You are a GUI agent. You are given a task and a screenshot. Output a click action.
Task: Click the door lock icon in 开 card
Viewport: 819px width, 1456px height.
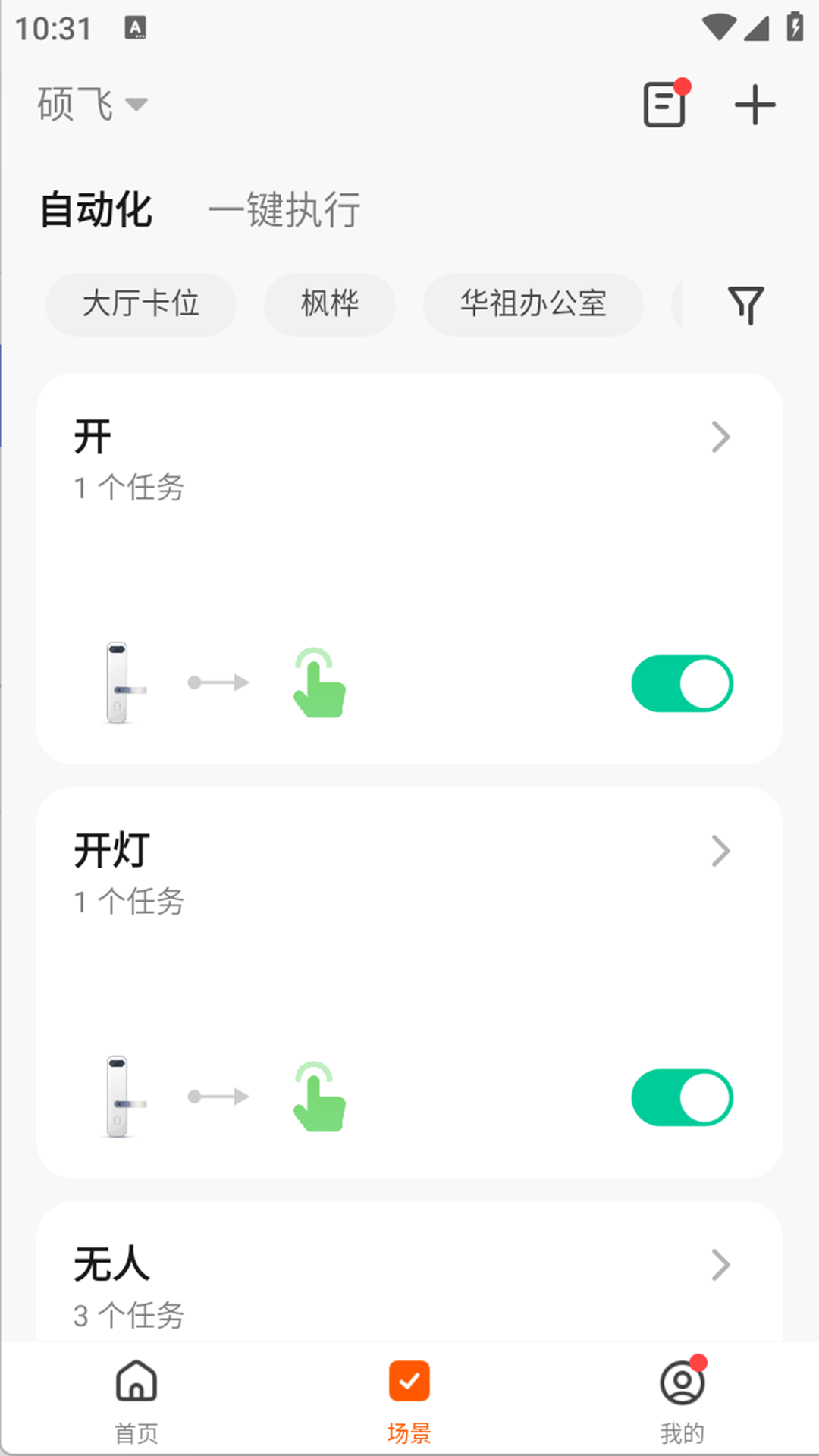(x=121, y=681)
